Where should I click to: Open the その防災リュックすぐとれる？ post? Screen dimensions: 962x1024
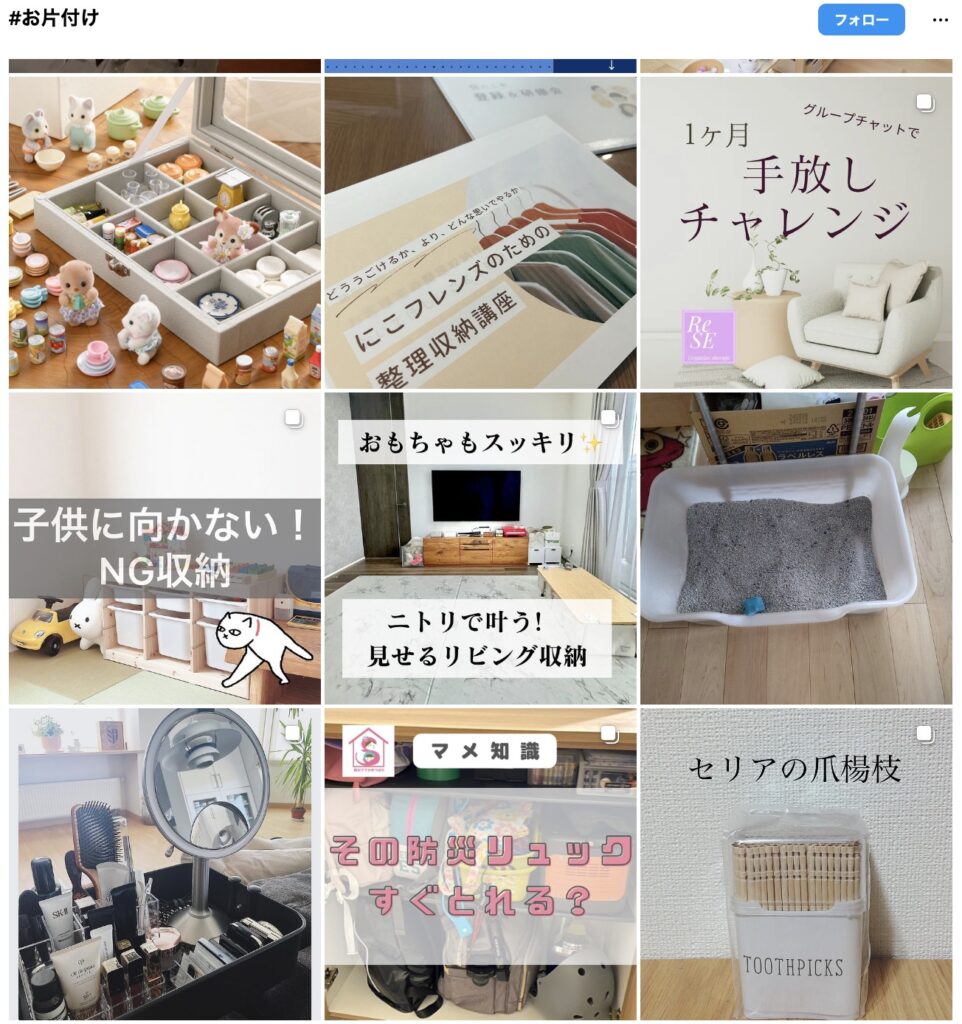480,864
